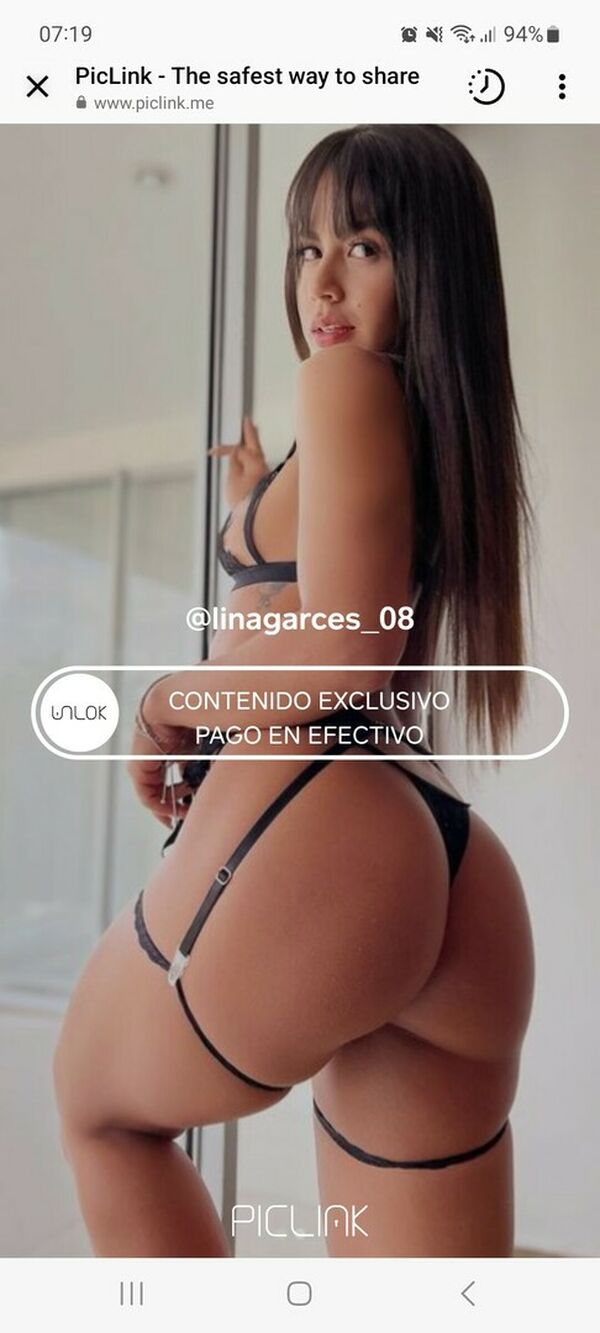
Task: Open recent apps from navigation bar
Action: coord(131,1293)
